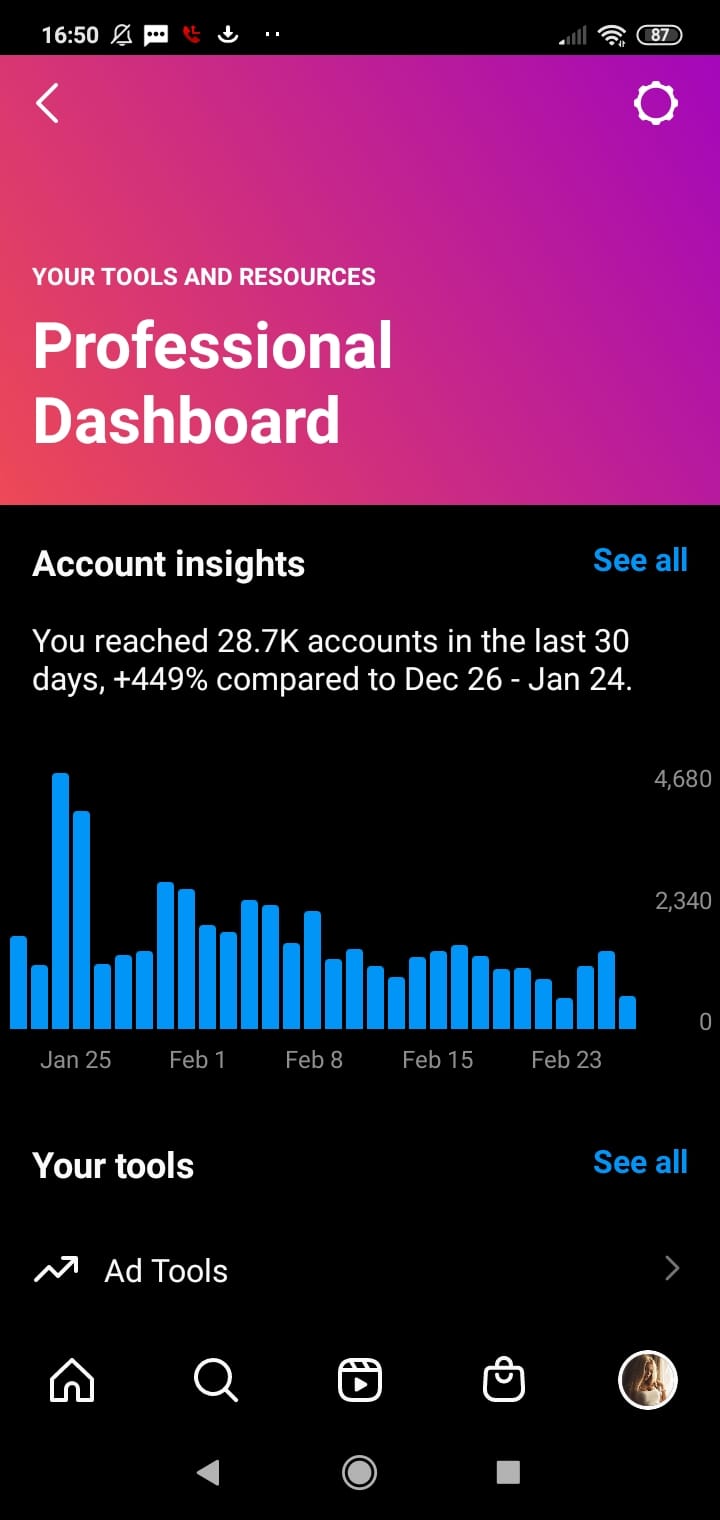The height and width of the screenshot is (1520, 720).
Task: See all account insights
Action: (x=640, y=560)
